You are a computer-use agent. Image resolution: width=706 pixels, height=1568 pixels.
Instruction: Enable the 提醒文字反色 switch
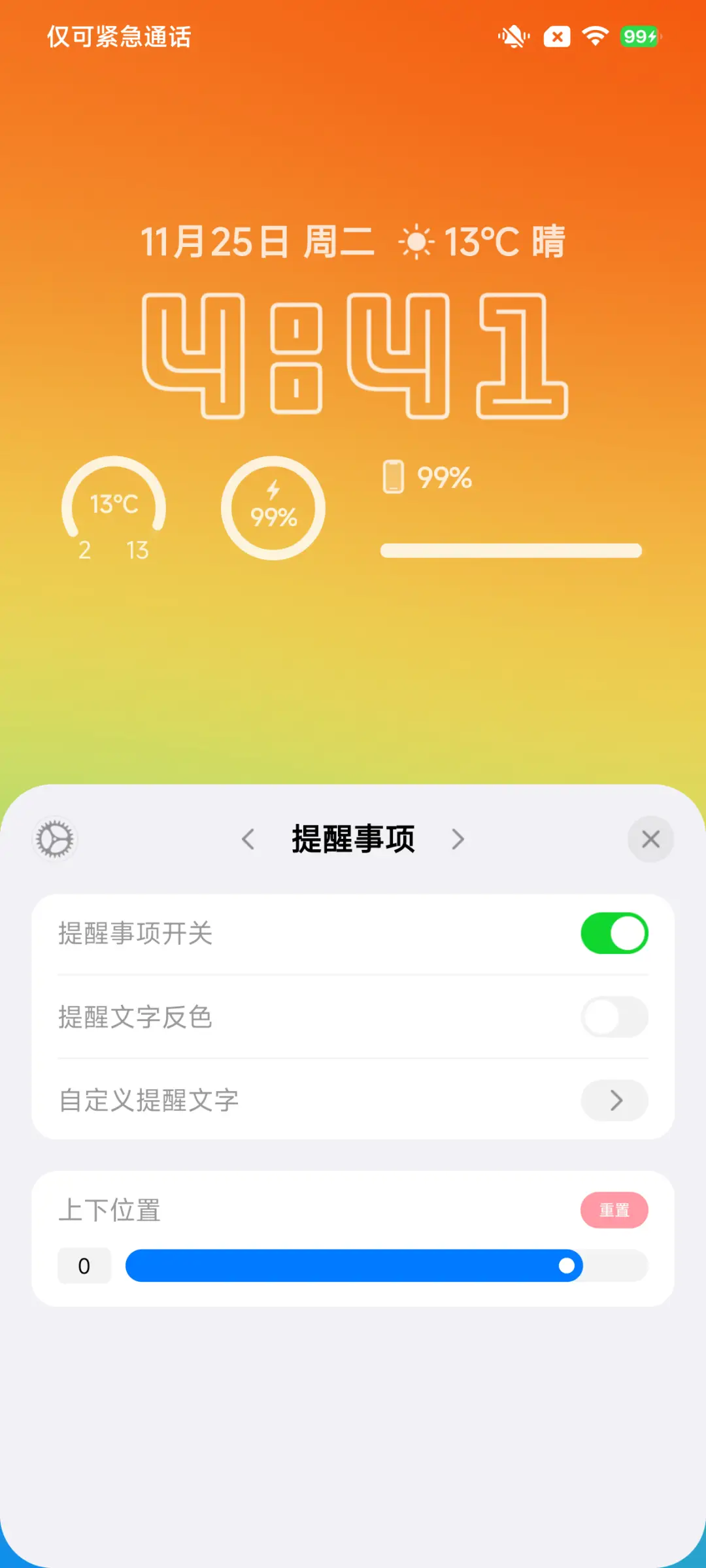pyautogui.click(x=614, y=1017)
